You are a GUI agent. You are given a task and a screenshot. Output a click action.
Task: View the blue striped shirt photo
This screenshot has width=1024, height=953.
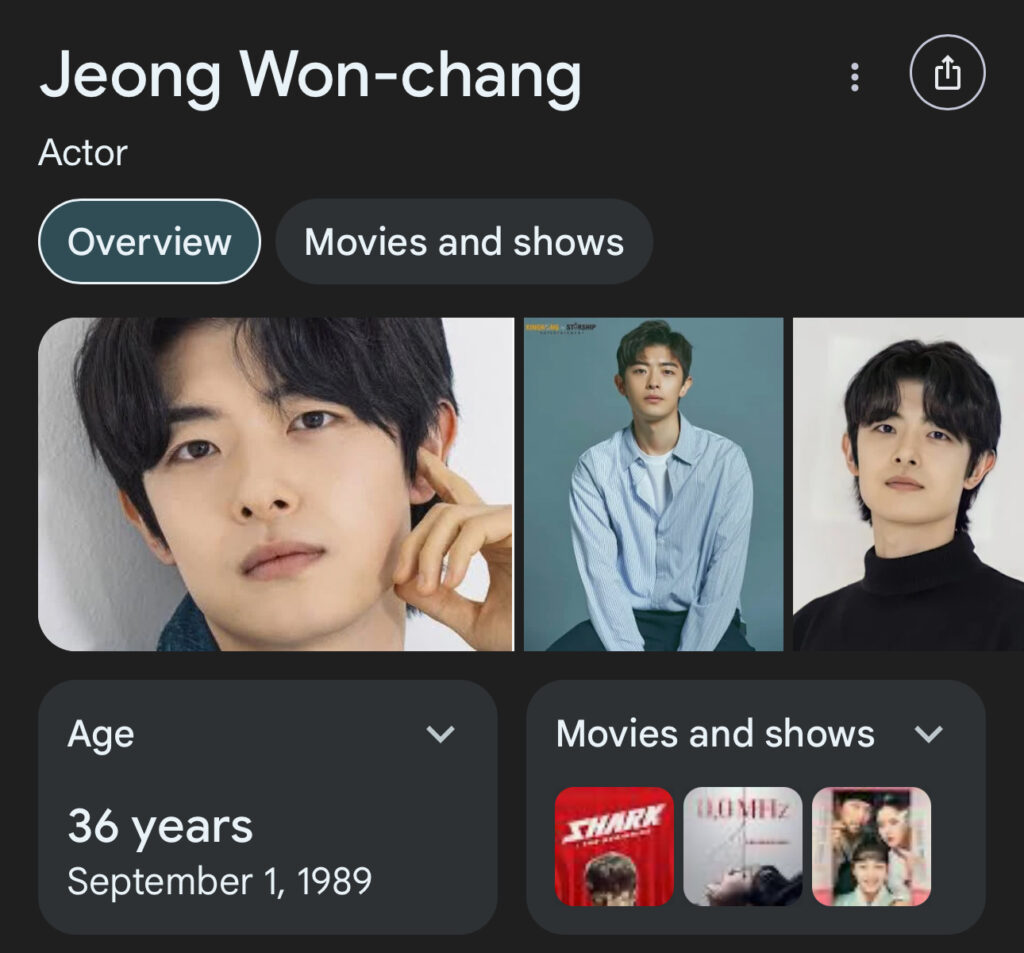pyautogui.click(x=653, y=484)
